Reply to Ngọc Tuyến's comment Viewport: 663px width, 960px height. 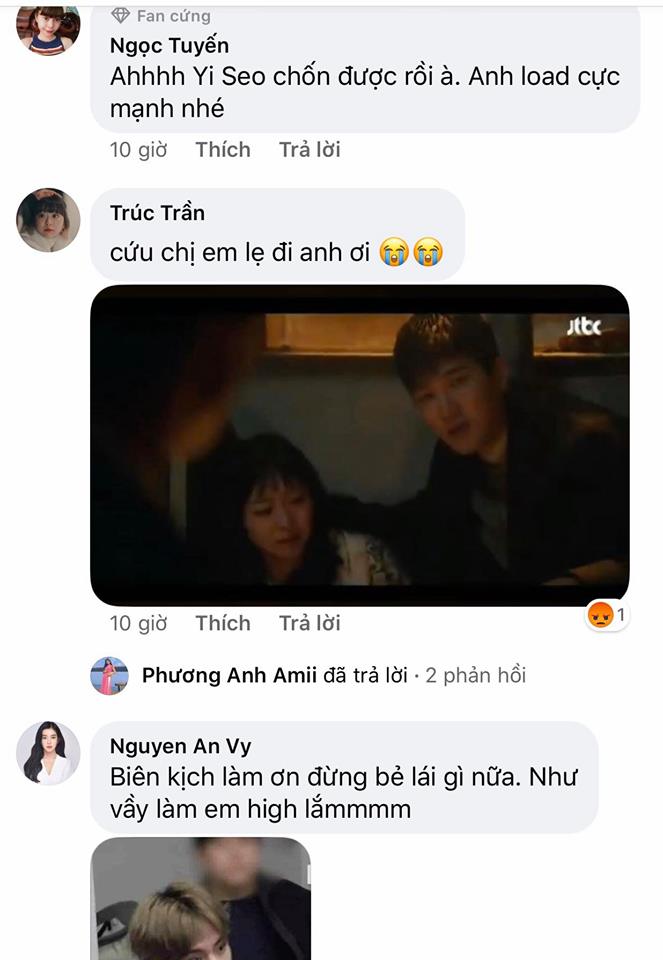[x=309, y=150]
